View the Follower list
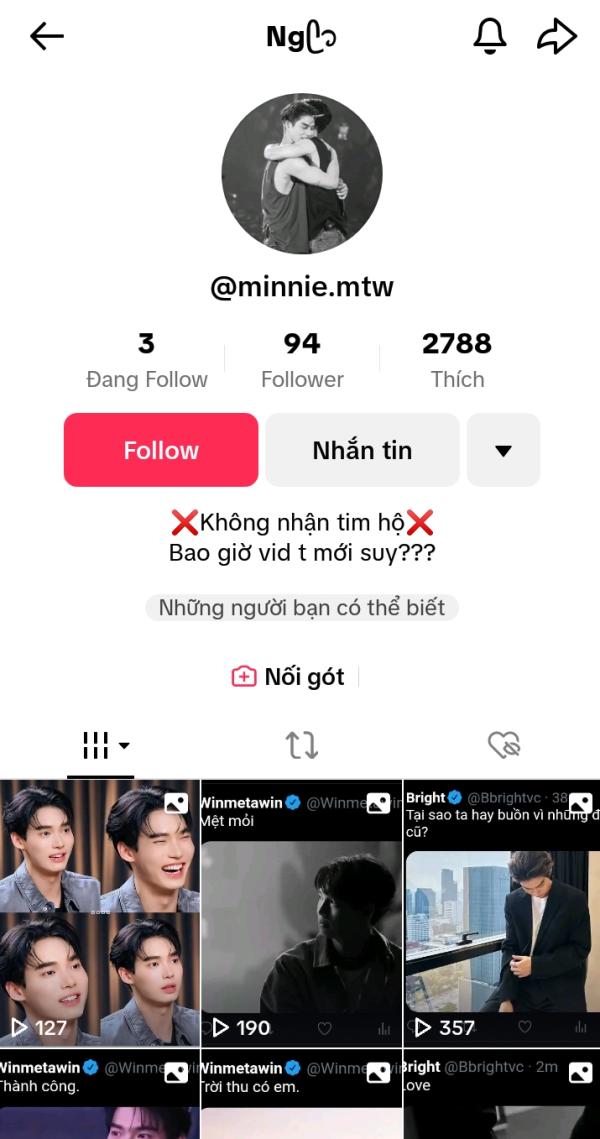The height and width of the screenshot is (1139, 600). (302, 360)
